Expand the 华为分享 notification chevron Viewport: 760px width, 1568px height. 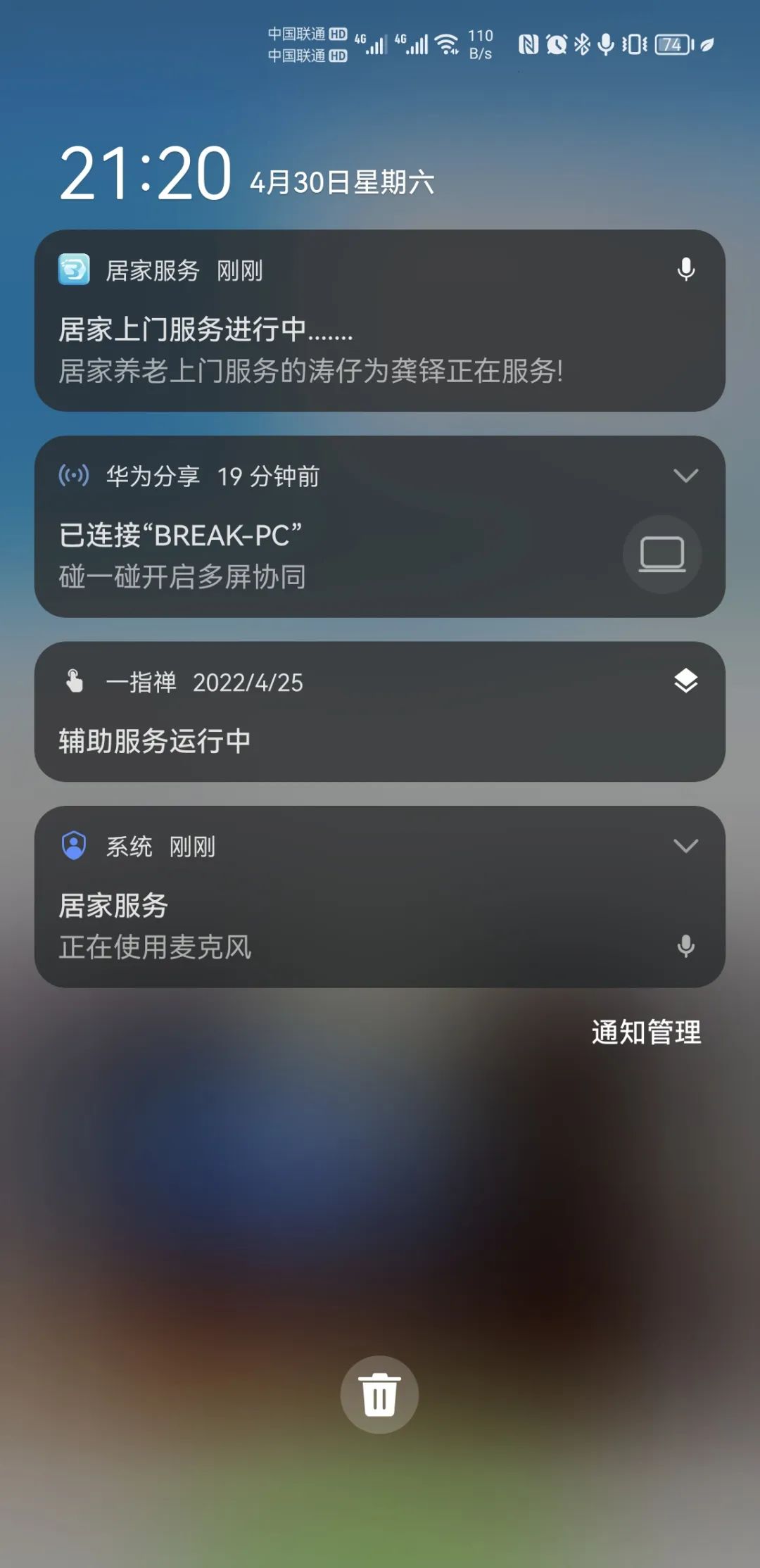[685, 476]
